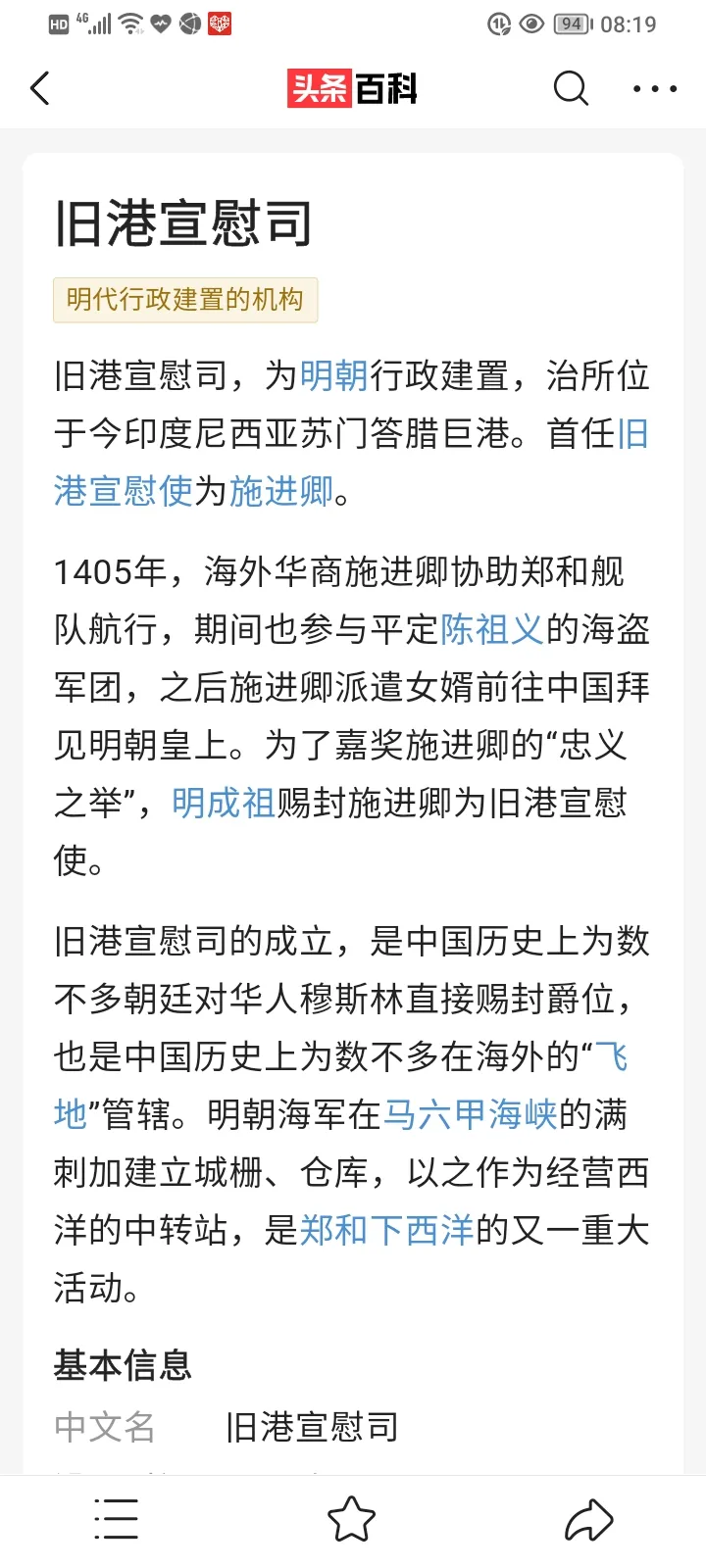This screenshot has height=1568, width=706.
Task: Open the 明朝 link
Action: 334,375
